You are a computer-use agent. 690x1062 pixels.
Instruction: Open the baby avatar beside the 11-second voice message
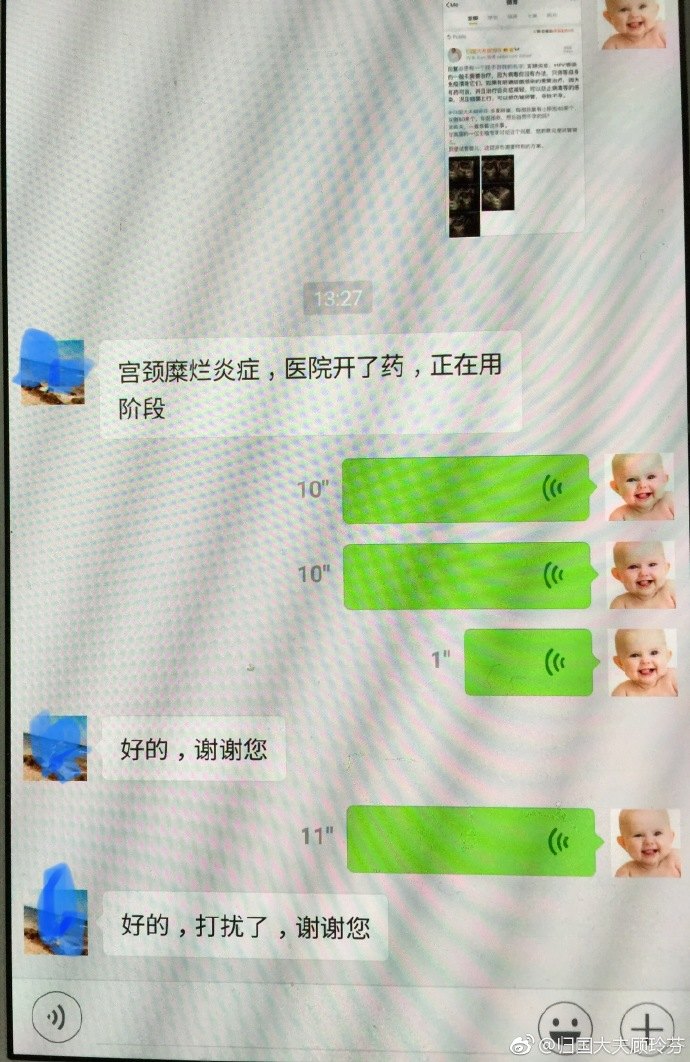(645, 843)
